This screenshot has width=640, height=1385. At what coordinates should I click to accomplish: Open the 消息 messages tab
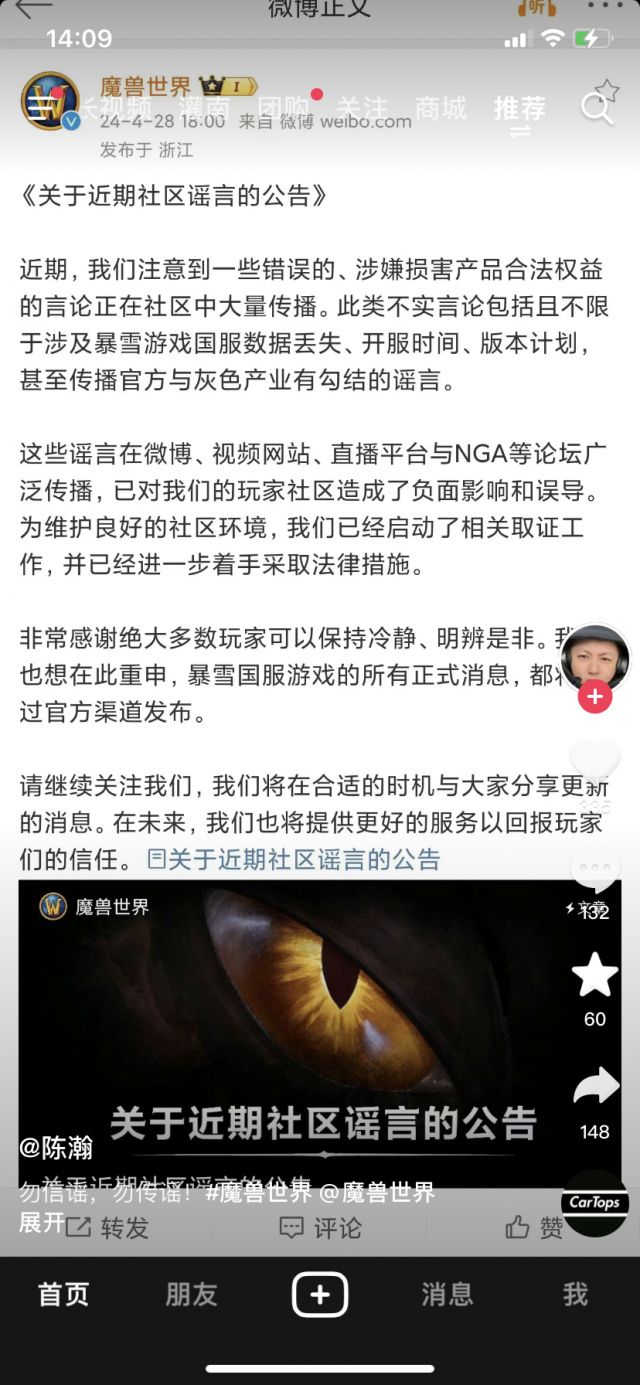point(447,1294)
